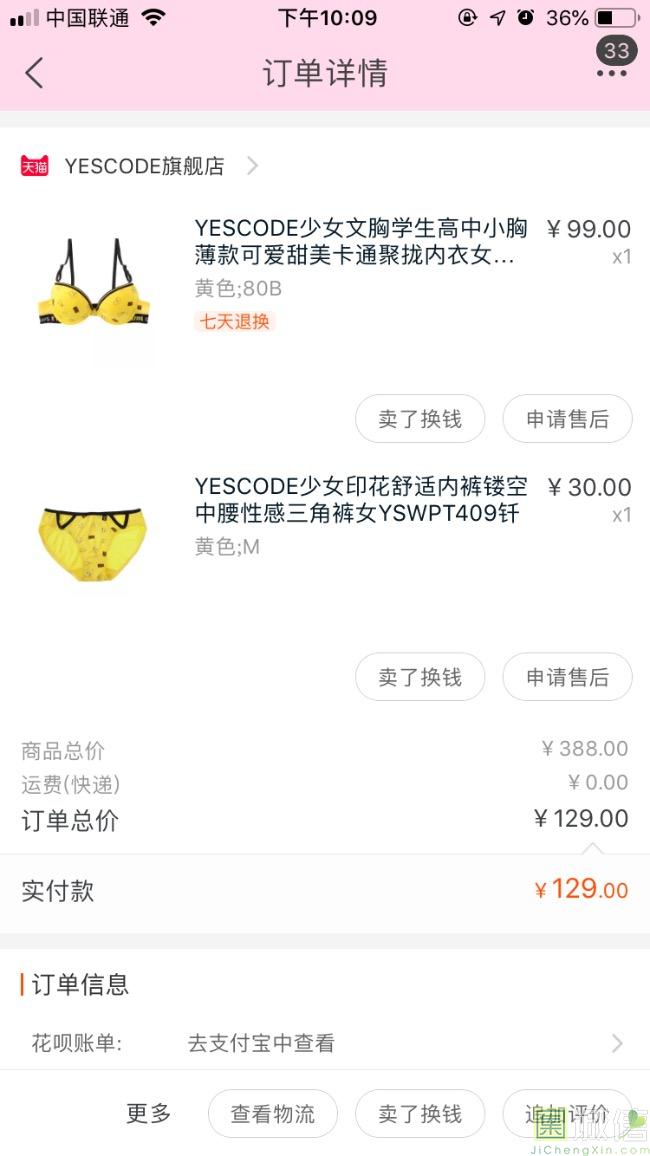The height and width of the screenshot is (1156, 650).
Task: Tap 更多 in the bottom bar
Action: pyautogui.click(x=149, y=1113)
